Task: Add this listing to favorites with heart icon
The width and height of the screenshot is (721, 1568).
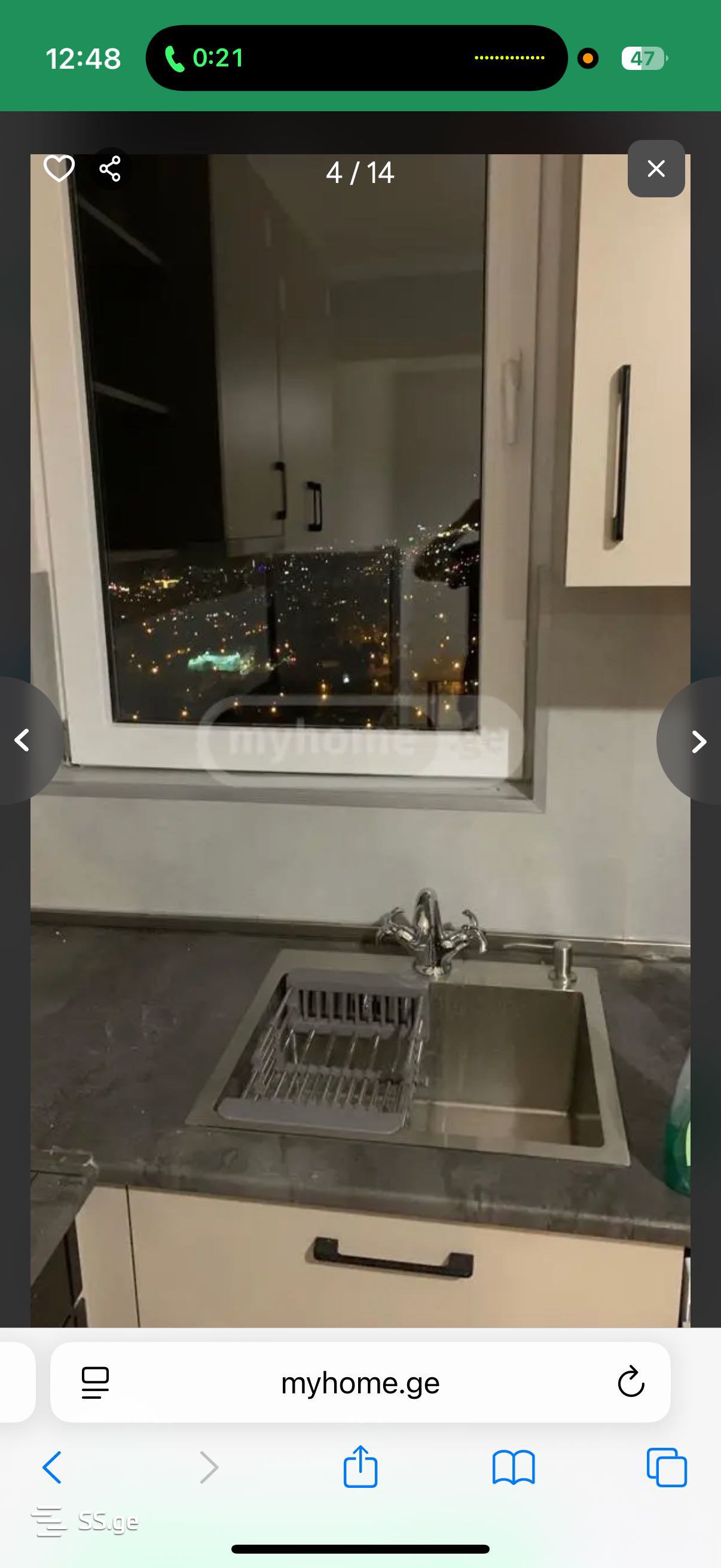Action: tap(59, 169)
